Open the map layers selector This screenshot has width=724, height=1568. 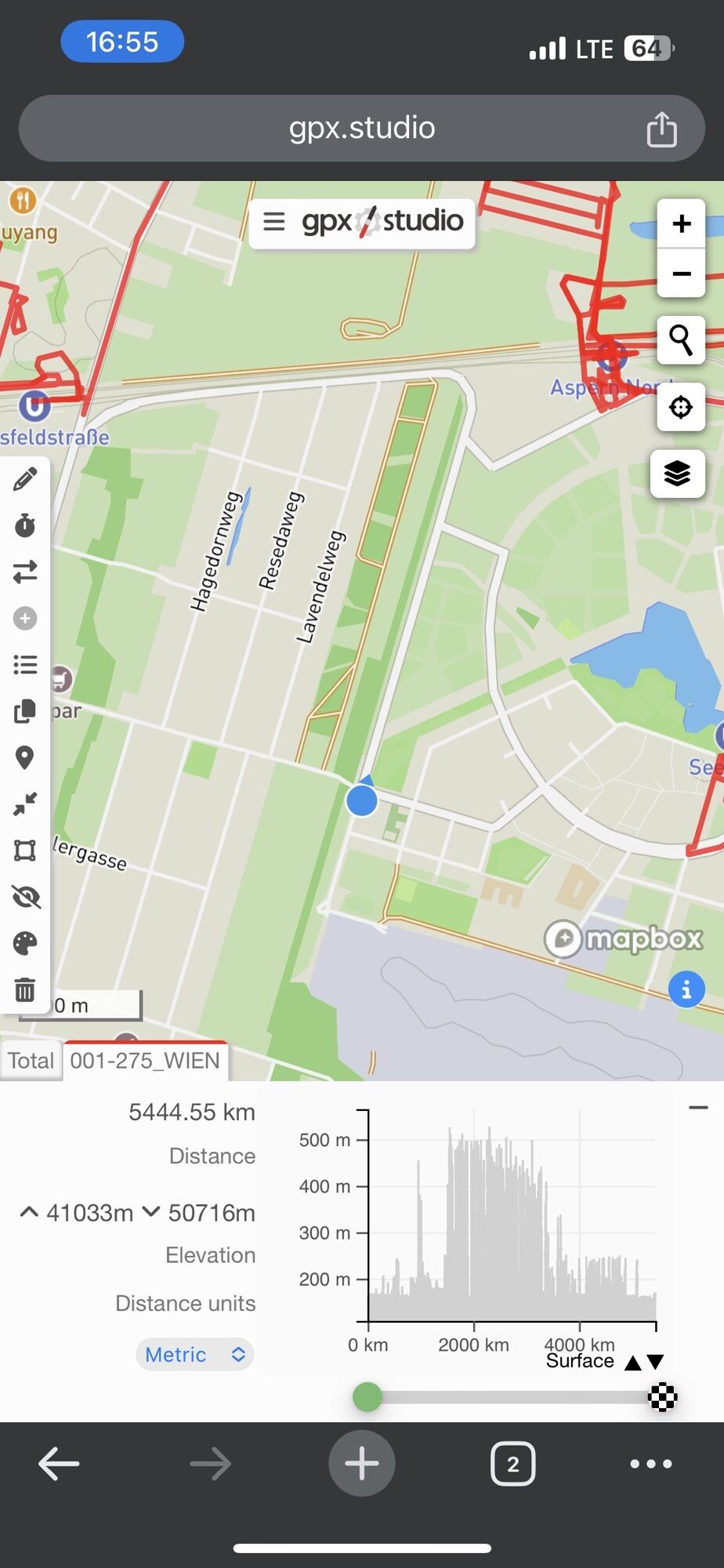tap(678, 474)
